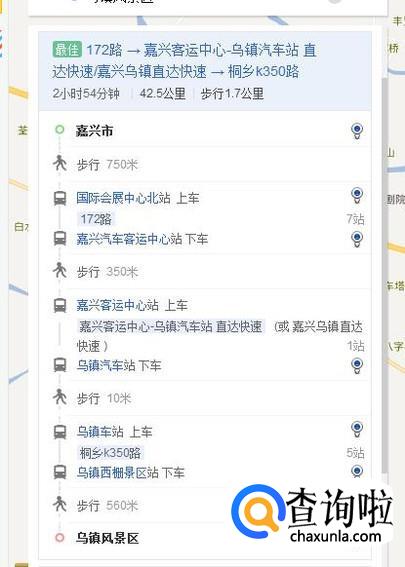The image size is (405, 567).
Task: Show 嘉兴汽车客运中心站 location pin
Action: (x=357, y=239)
